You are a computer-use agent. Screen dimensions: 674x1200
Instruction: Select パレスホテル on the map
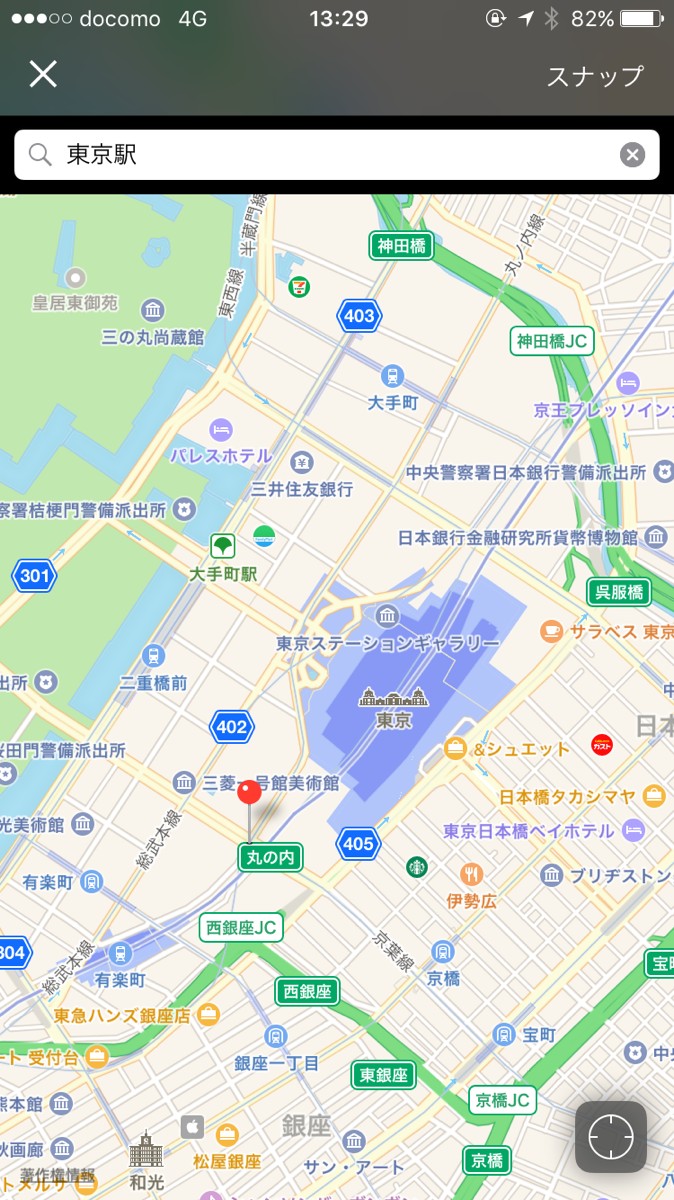(x=222, y=431)
